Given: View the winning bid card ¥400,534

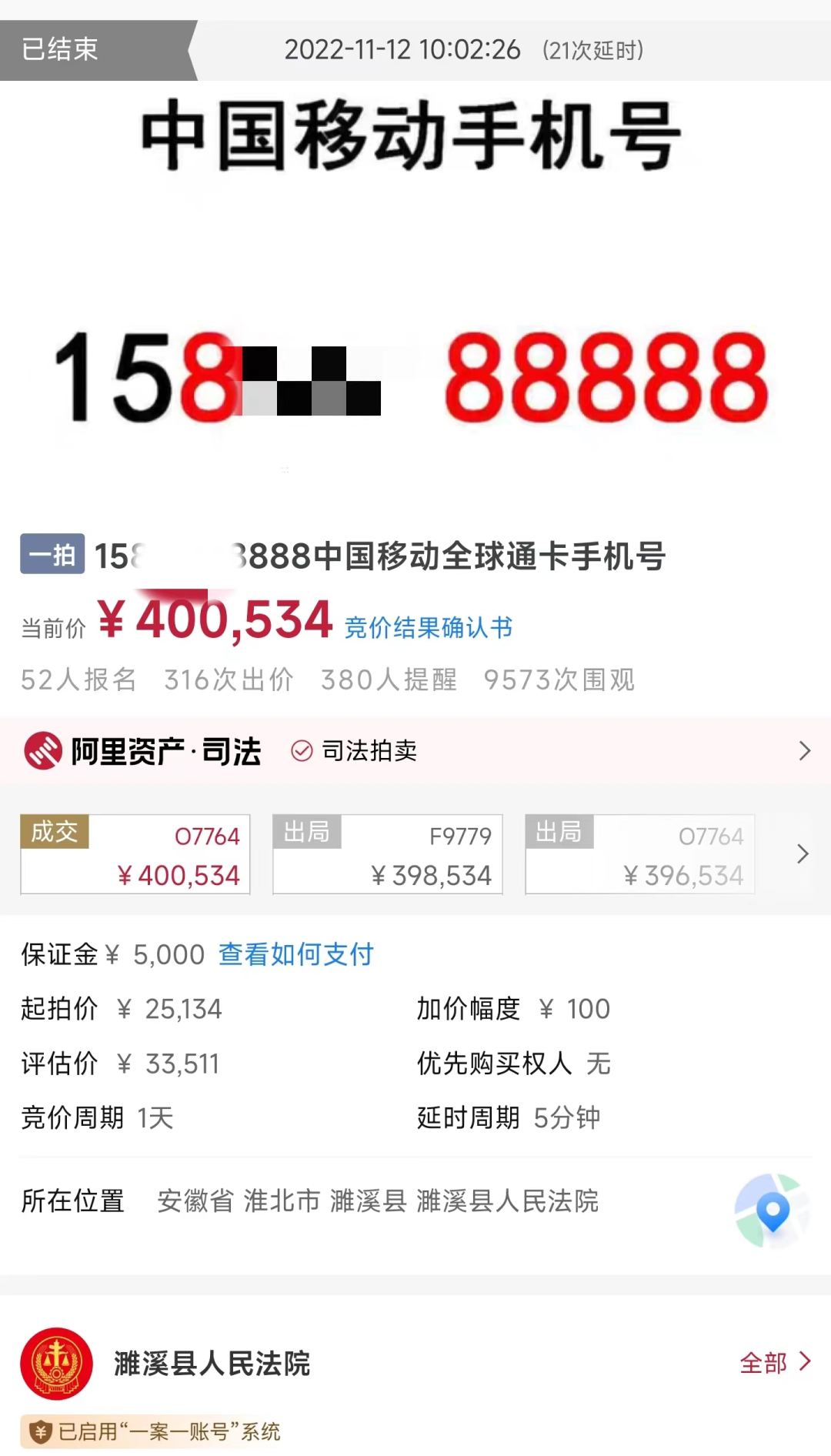Looking at the screenshot, I should pos(135,855).
